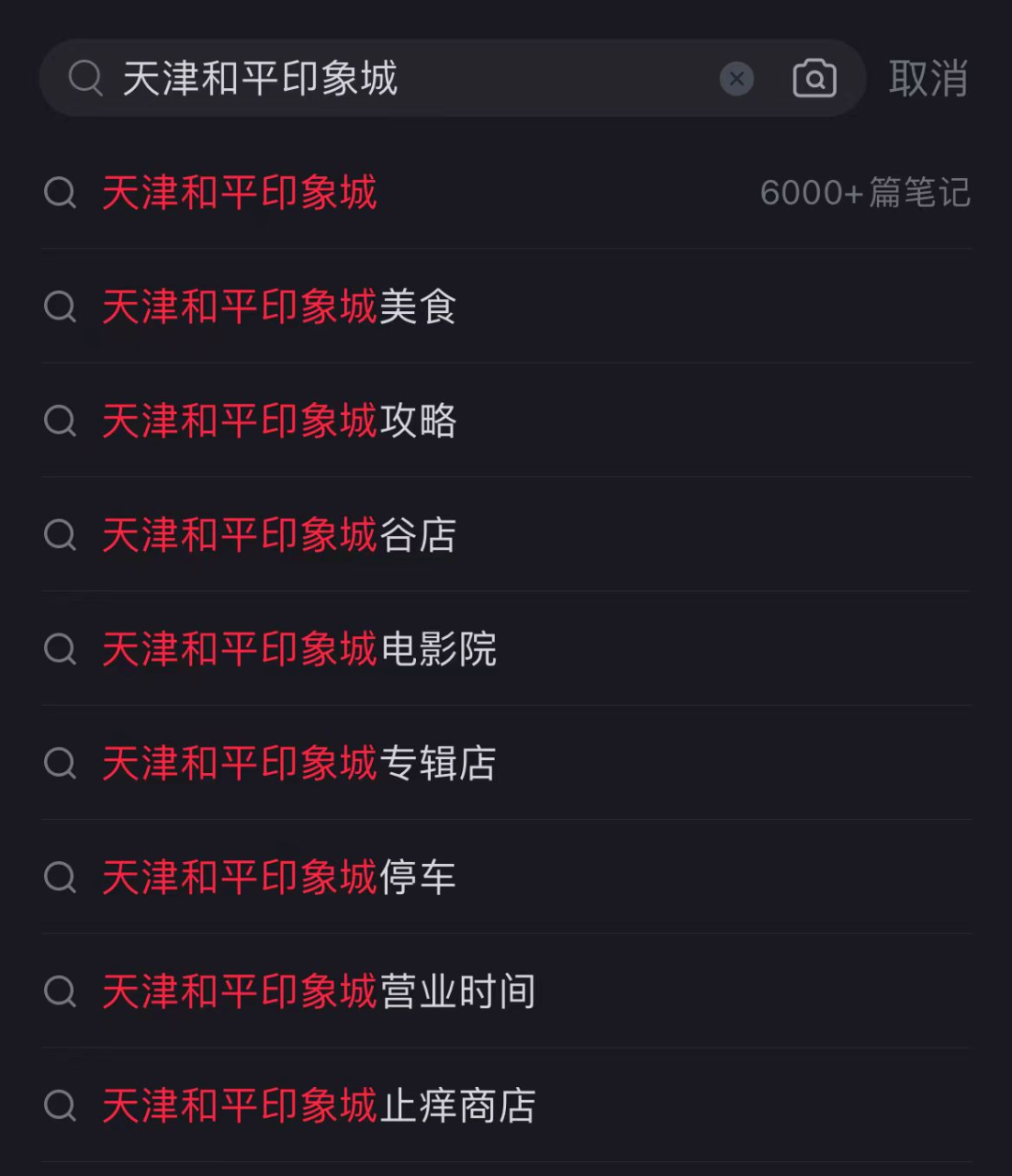This screenshot has width=1012, height=1176.
Task: Select suggestion 天津和平印象城专辑店
Action: (x=298, y=764)
